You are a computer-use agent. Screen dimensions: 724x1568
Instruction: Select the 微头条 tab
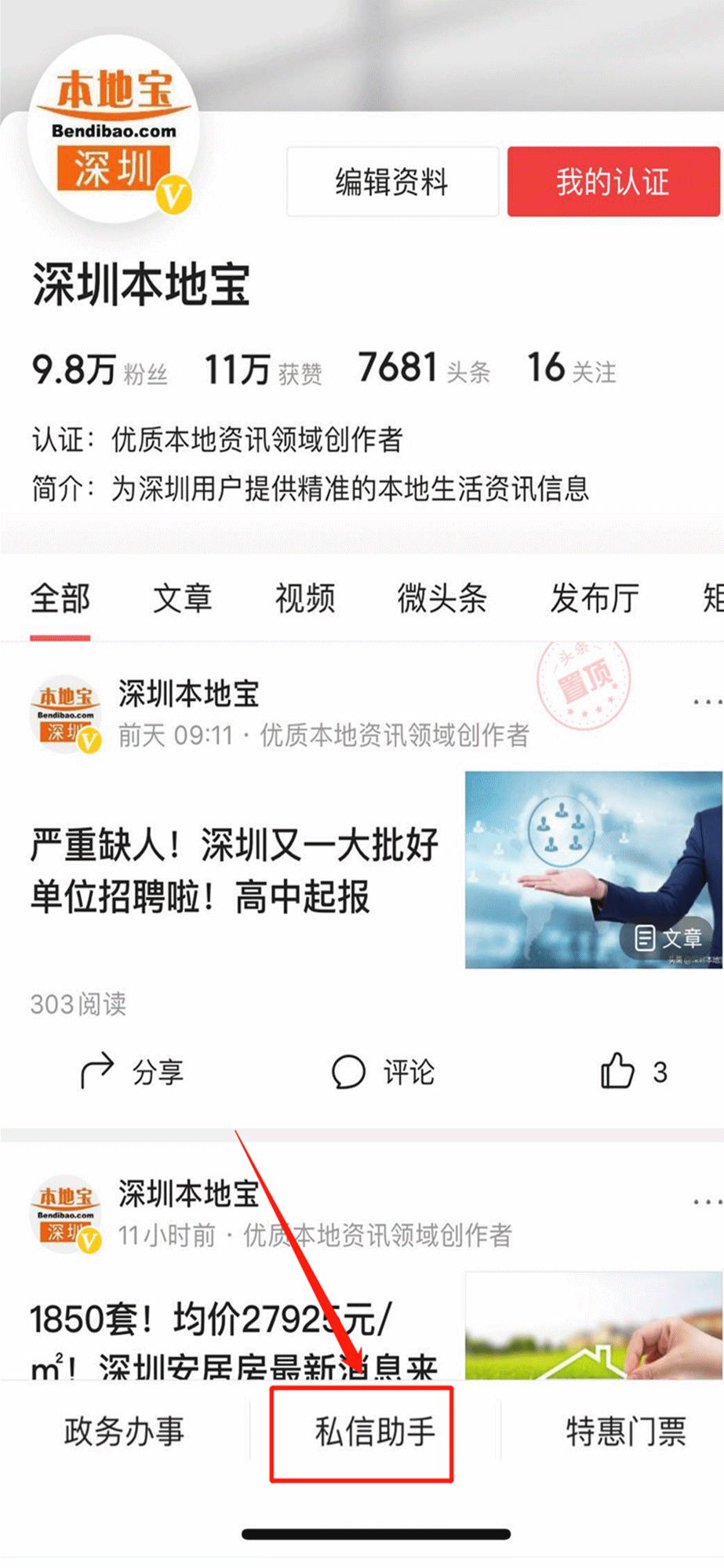click(x=442, y=599)
